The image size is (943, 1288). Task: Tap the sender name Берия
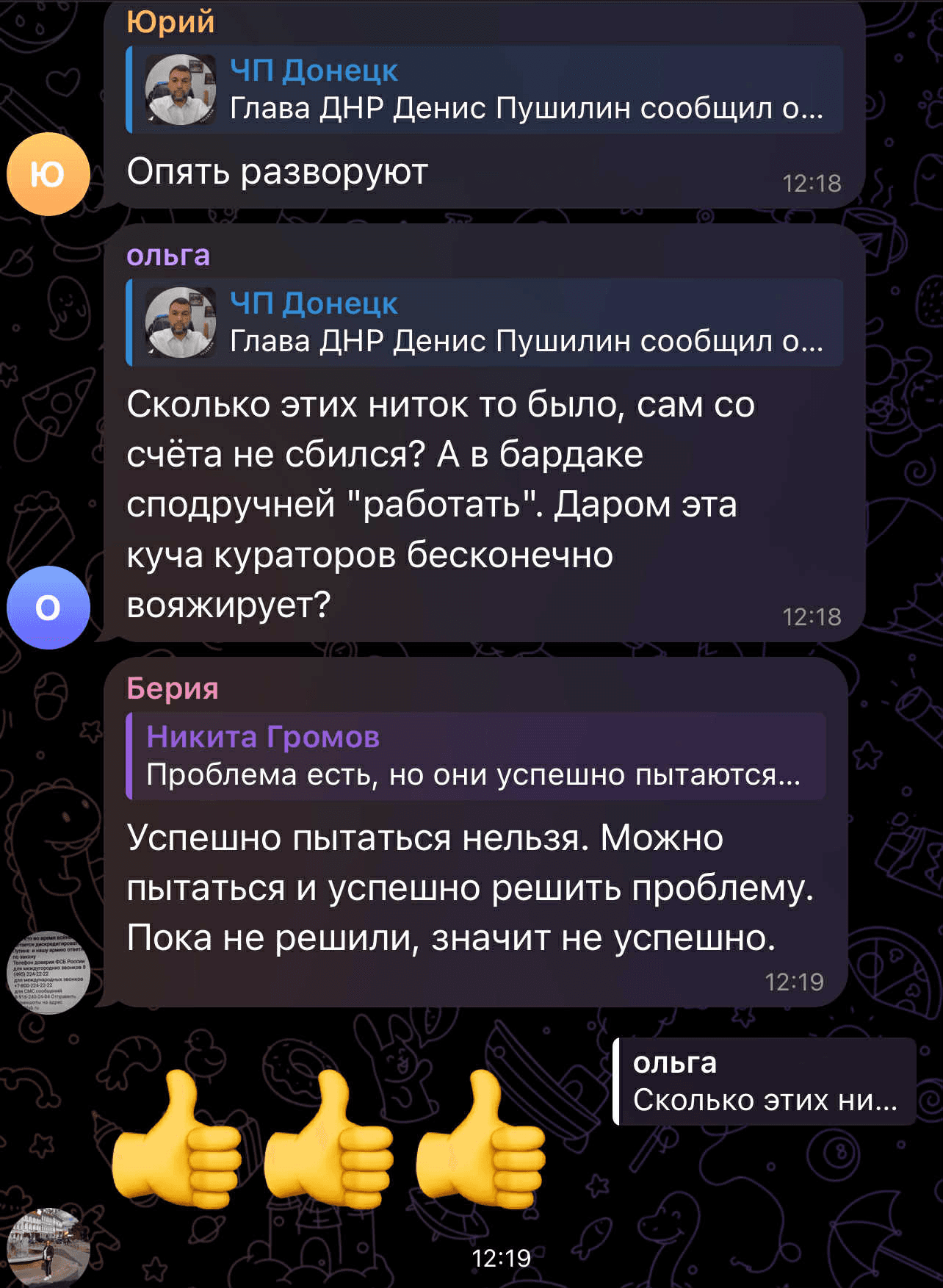(x=173, y=688)
